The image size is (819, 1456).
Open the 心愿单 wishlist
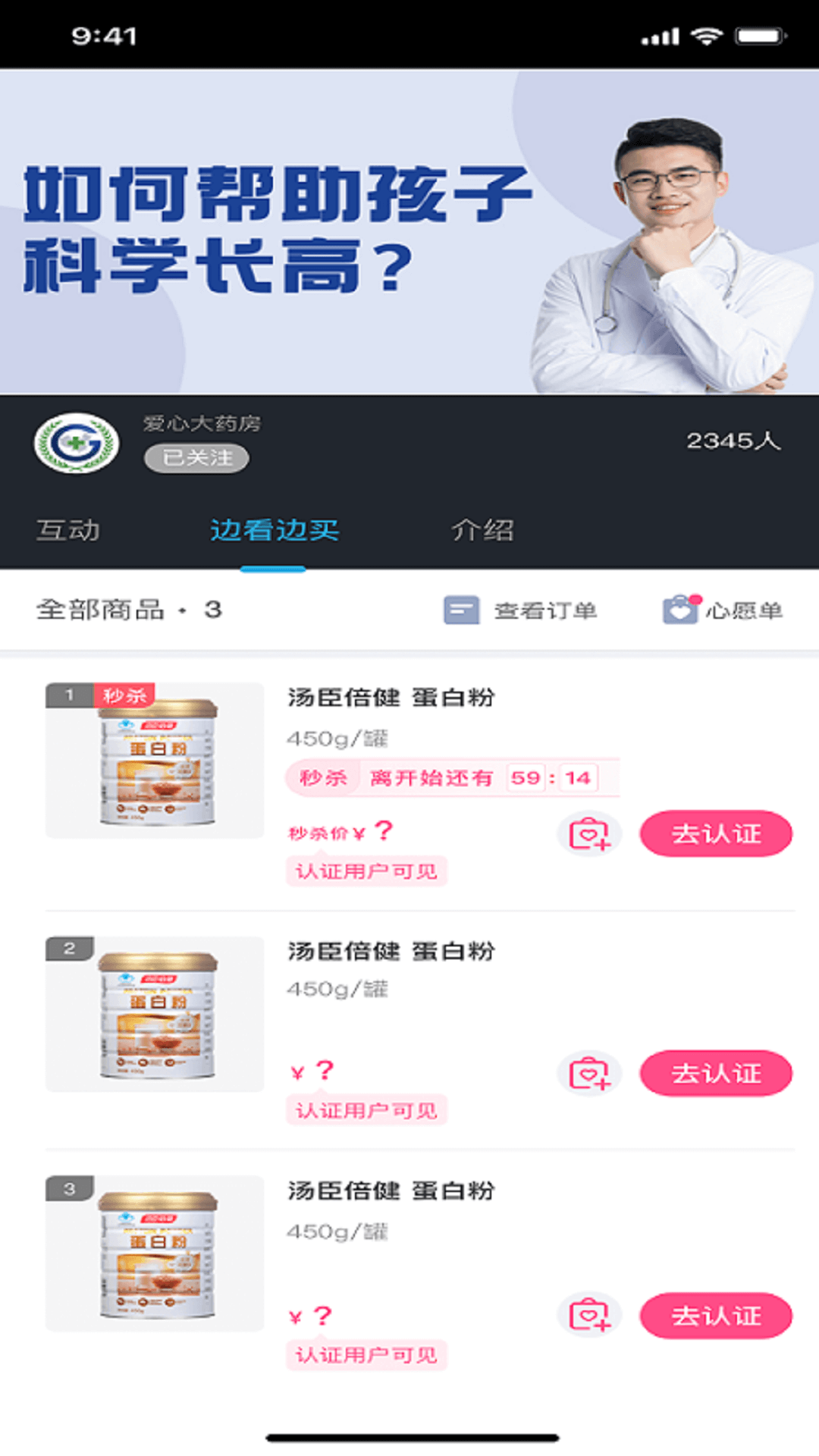(x=723, y=610)
